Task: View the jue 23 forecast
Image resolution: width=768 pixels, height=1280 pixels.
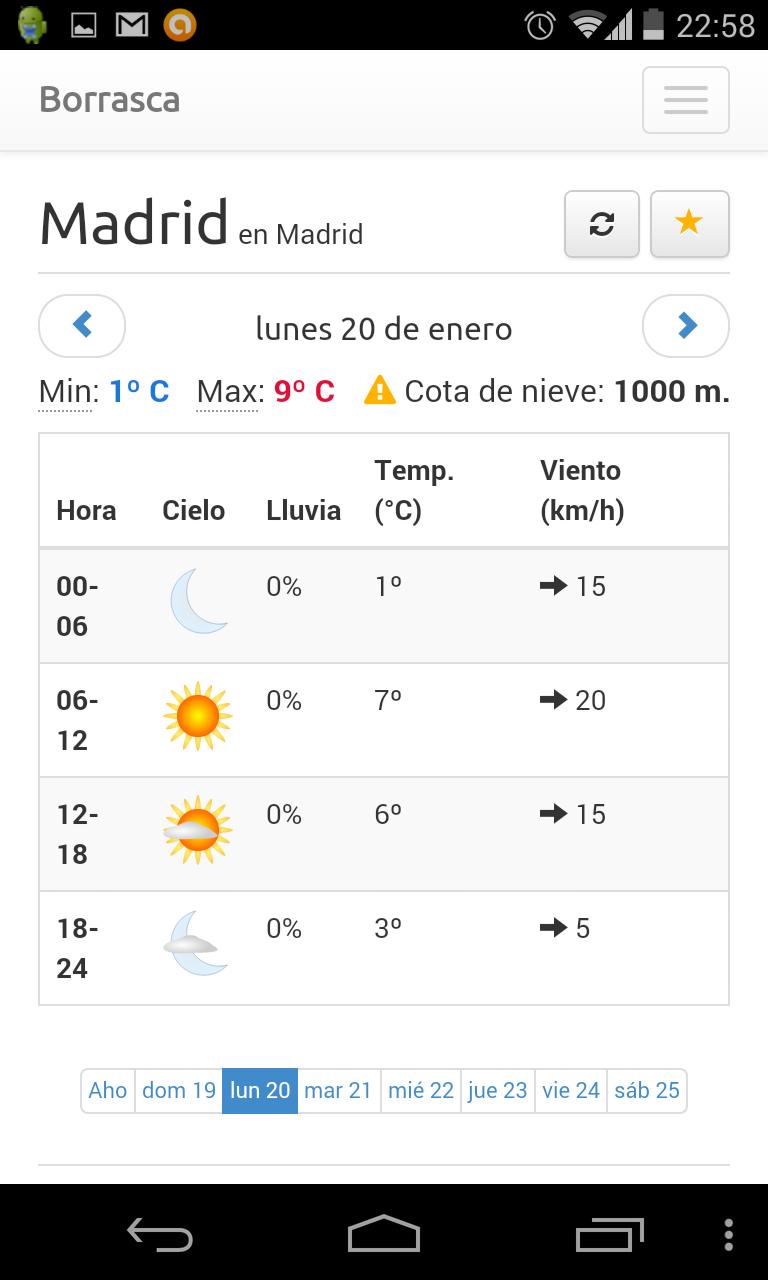Action: (x=497, y=1090)
